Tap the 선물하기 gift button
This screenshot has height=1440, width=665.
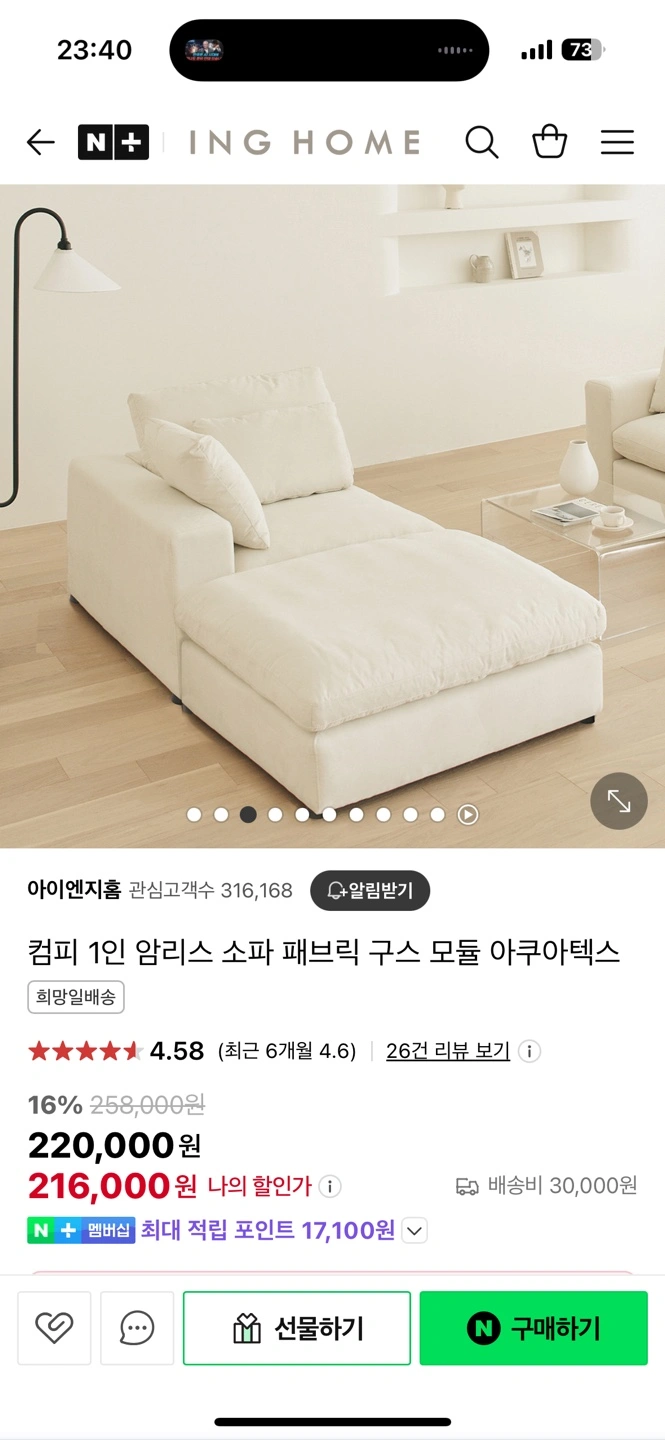pyautogui.click(x=297, y=1328)
